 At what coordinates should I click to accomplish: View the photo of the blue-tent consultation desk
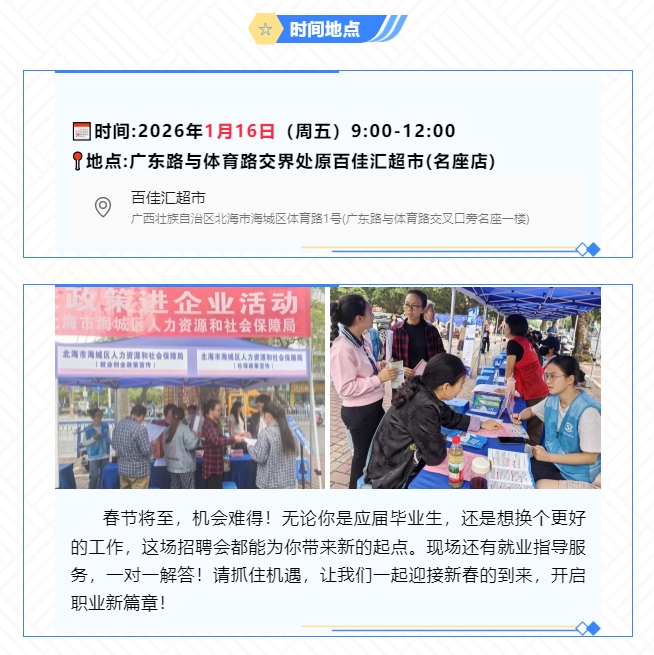tap(466, 388)
